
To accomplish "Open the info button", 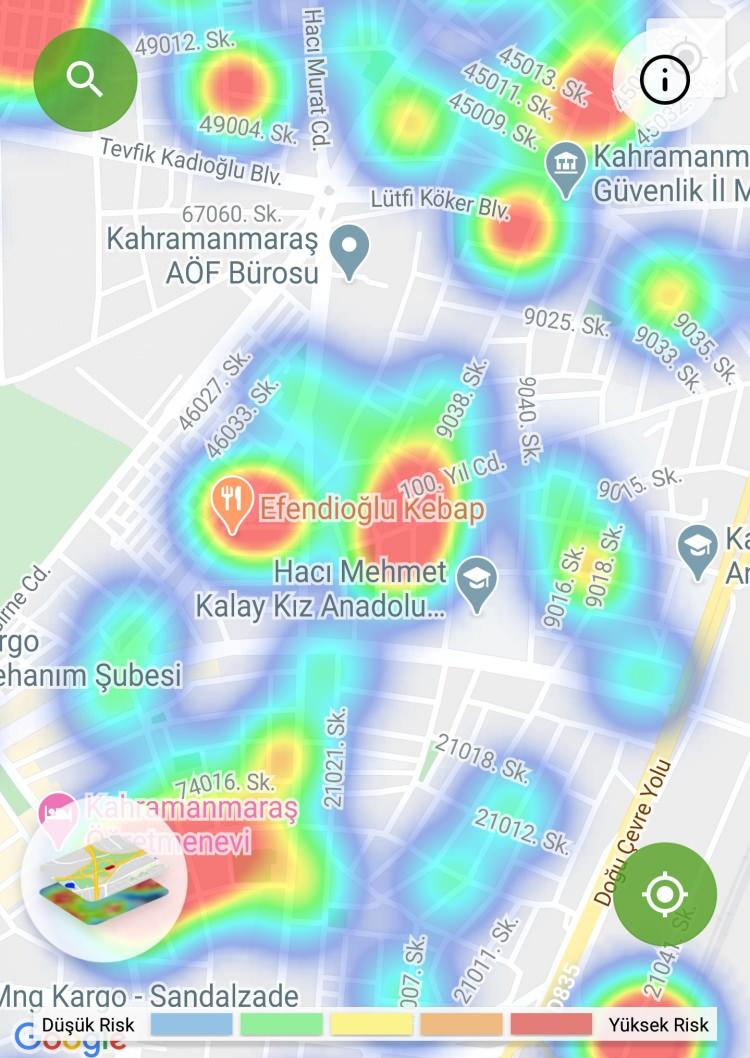I will 665,79.
